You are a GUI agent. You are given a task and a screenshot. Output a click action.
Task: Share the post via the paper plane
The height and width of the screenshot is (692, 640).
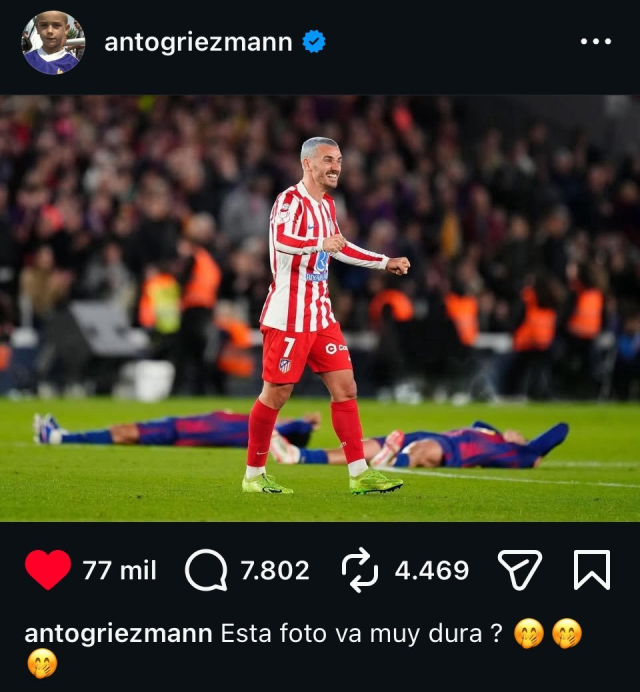pyautogui.click(x=520, y=570)
